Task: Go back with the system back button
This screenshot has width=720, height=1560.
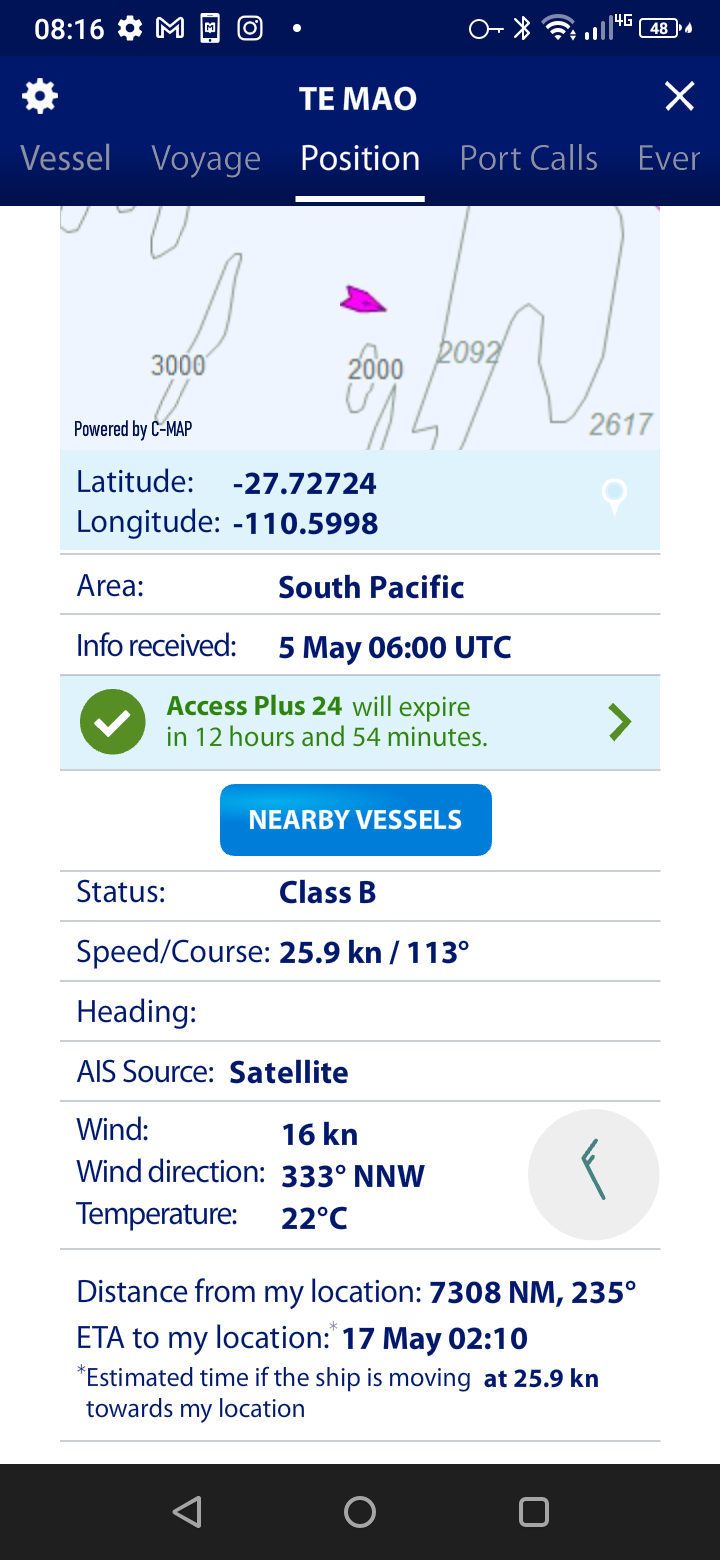Action: click(187, 1511)
